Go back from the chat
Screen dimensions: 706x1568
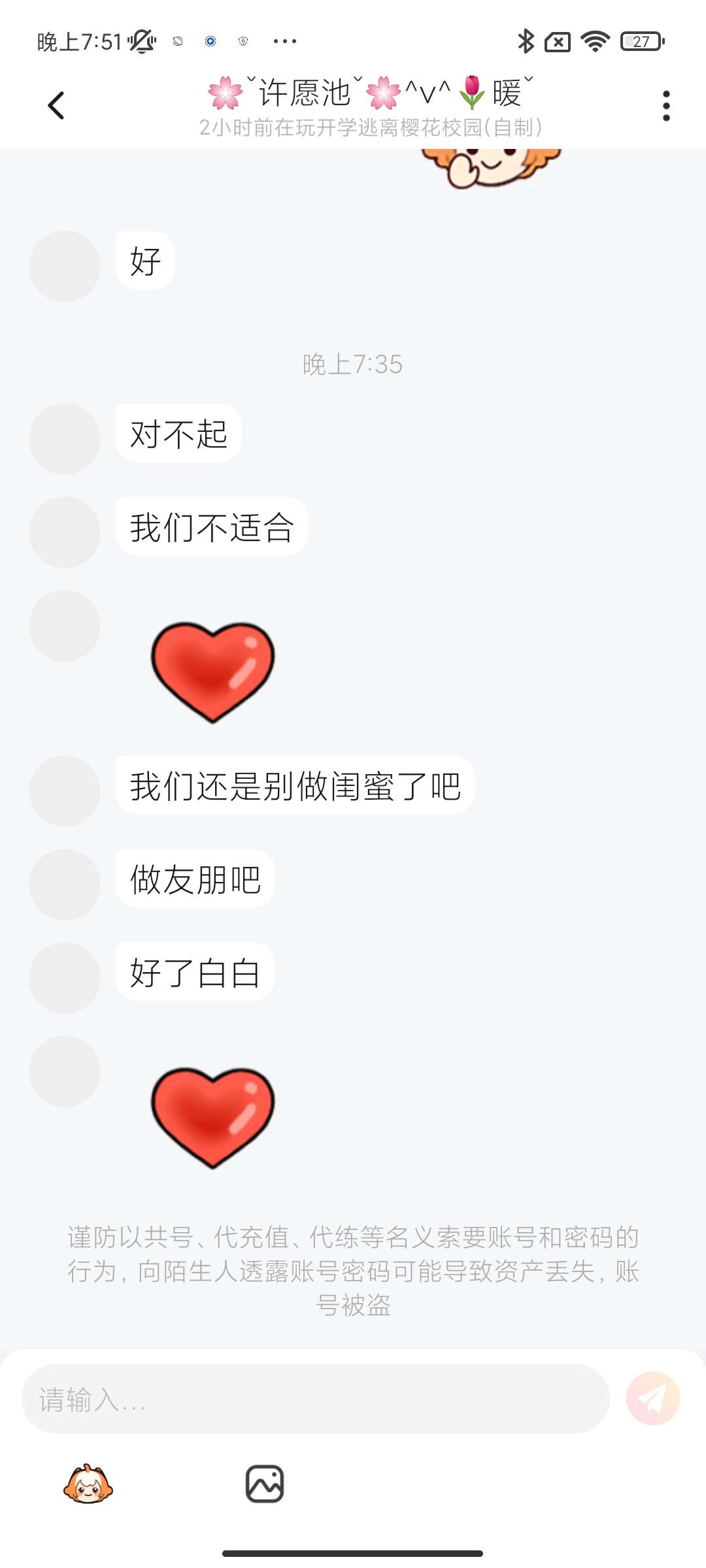pos(56,105)
